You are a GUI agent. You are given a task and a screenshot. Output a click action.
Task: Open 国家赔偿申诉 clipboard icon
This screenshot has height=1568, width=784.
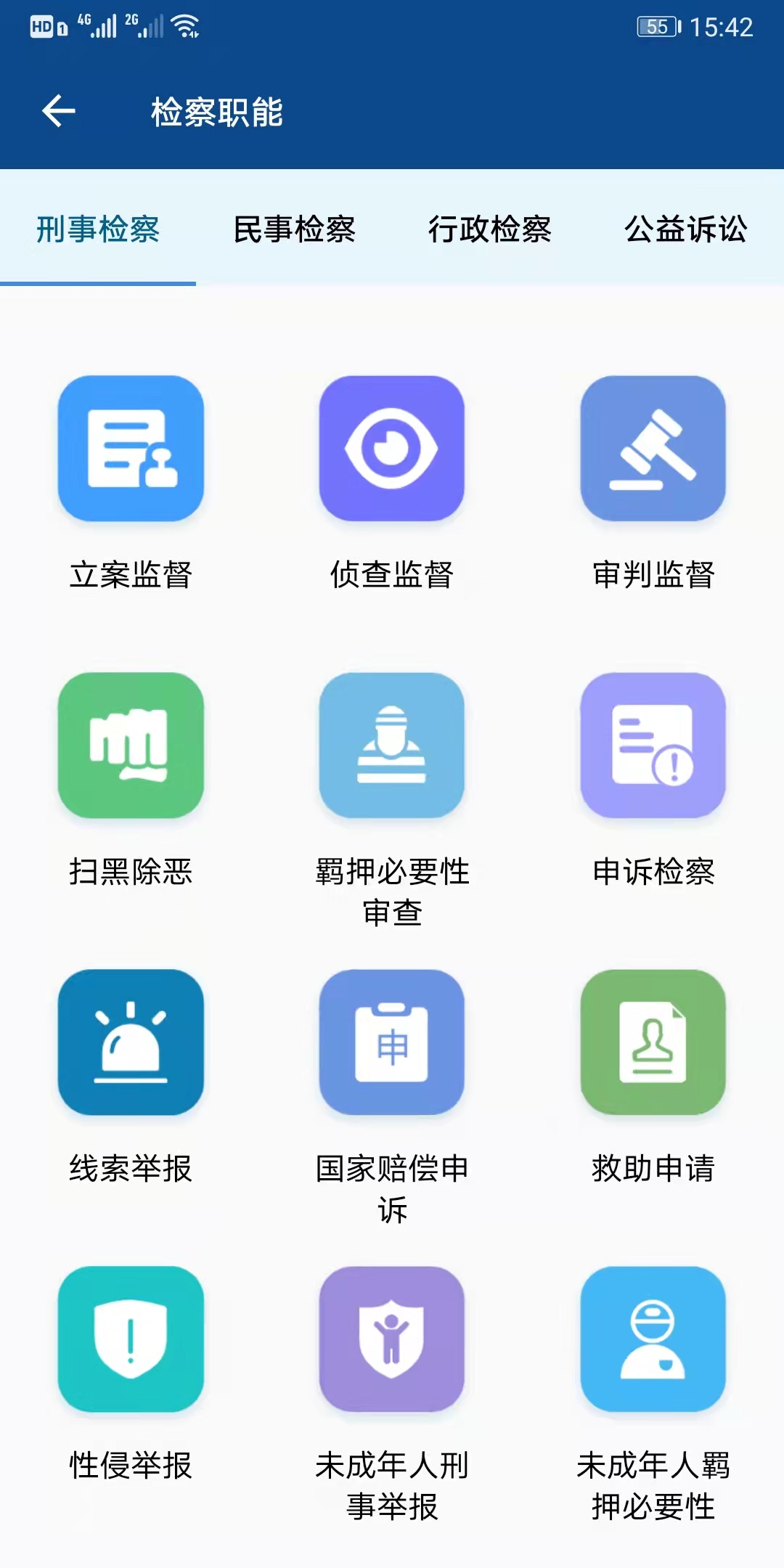(392, 1044)
